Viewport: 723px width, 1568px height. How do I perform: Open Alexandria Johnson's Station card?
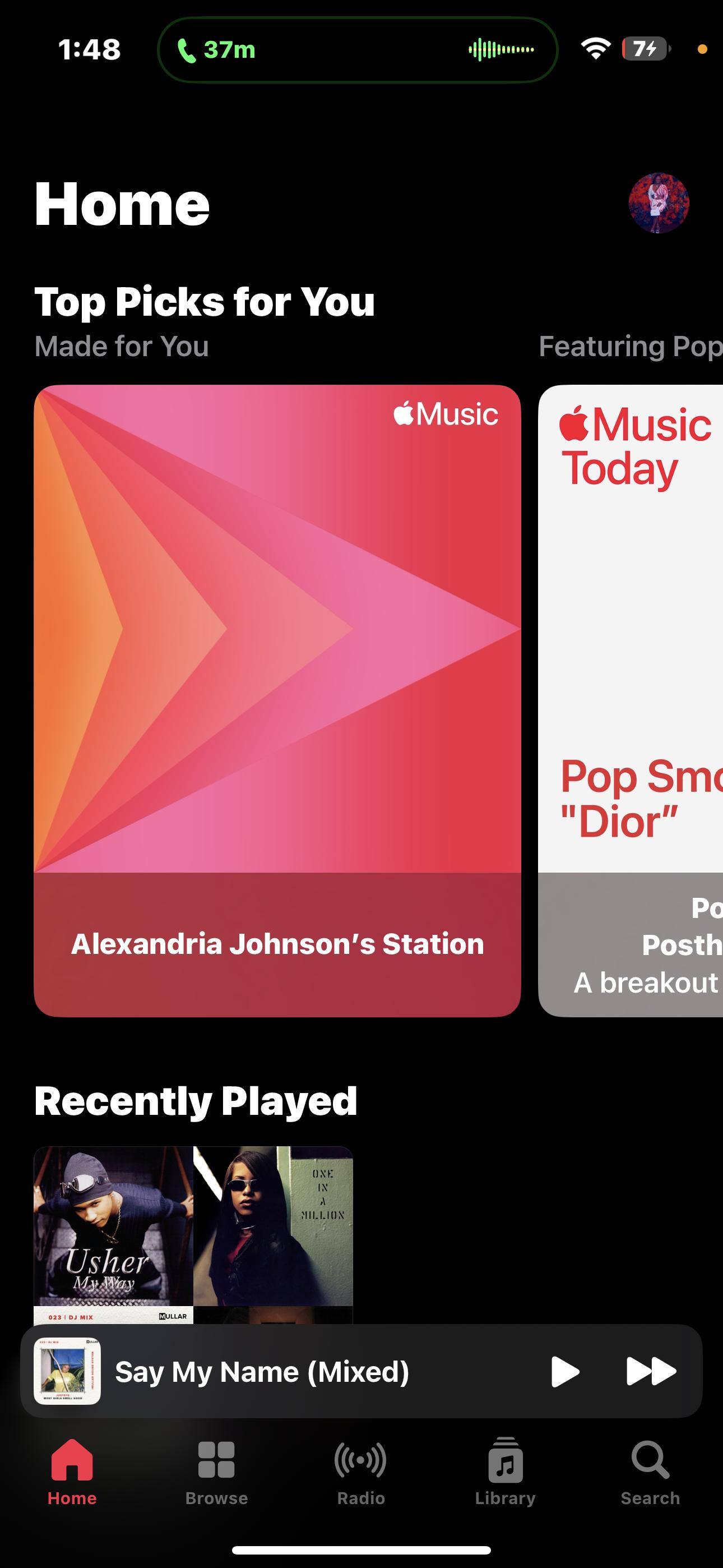click(277, 700)
